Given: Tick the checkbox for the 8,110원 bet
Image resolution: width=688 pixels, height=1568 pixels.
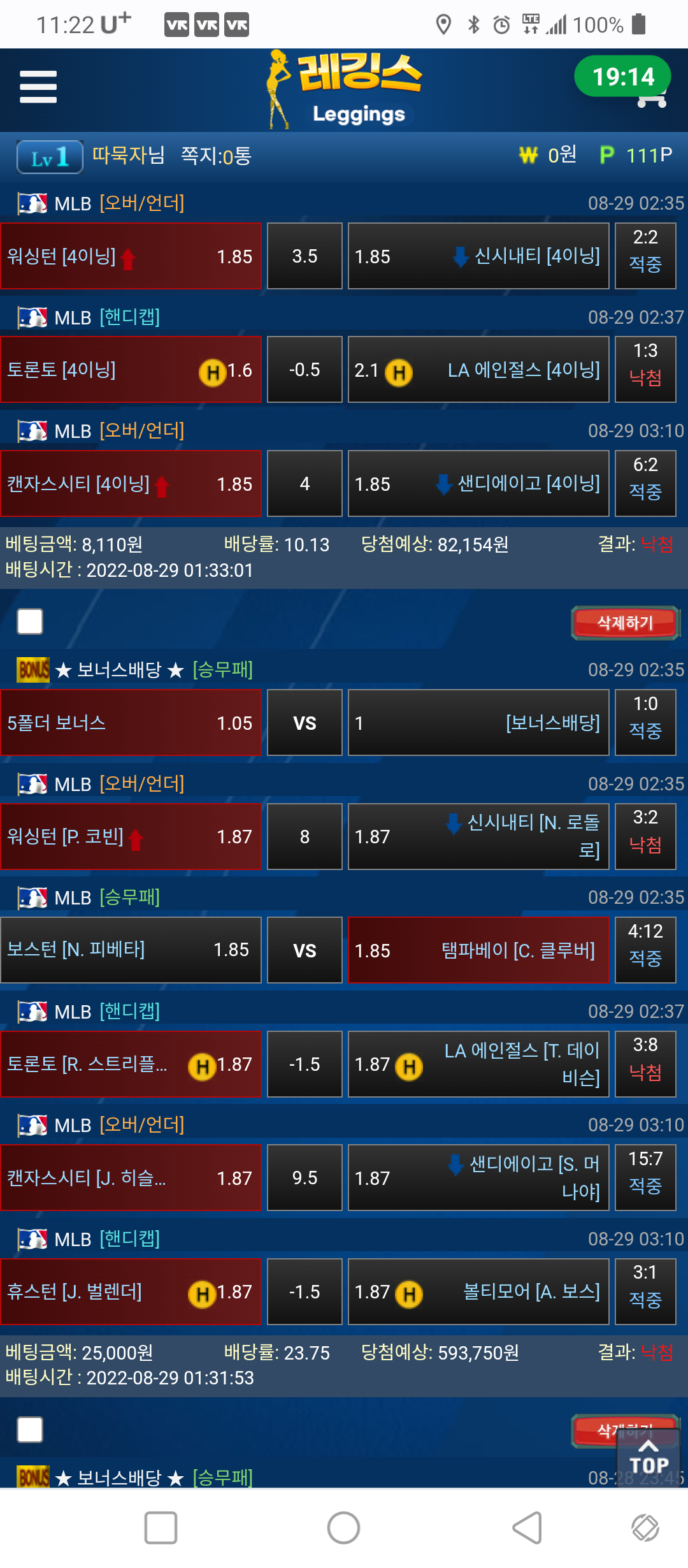Looking at the screenshot, I should pyautogui.click(x=30, y=621).
